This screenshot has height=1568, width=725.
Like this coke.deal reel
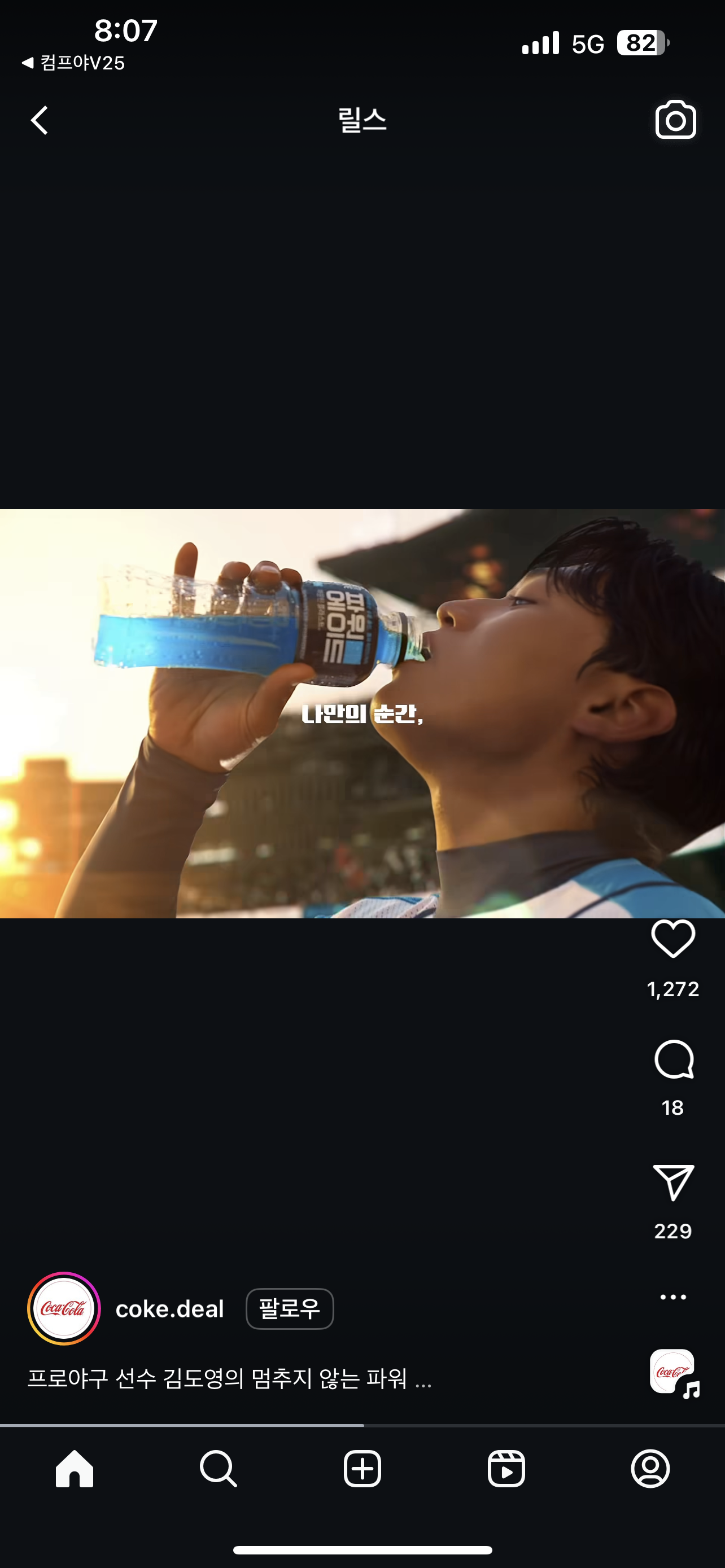pyautogui.click(x=672, y=939)
